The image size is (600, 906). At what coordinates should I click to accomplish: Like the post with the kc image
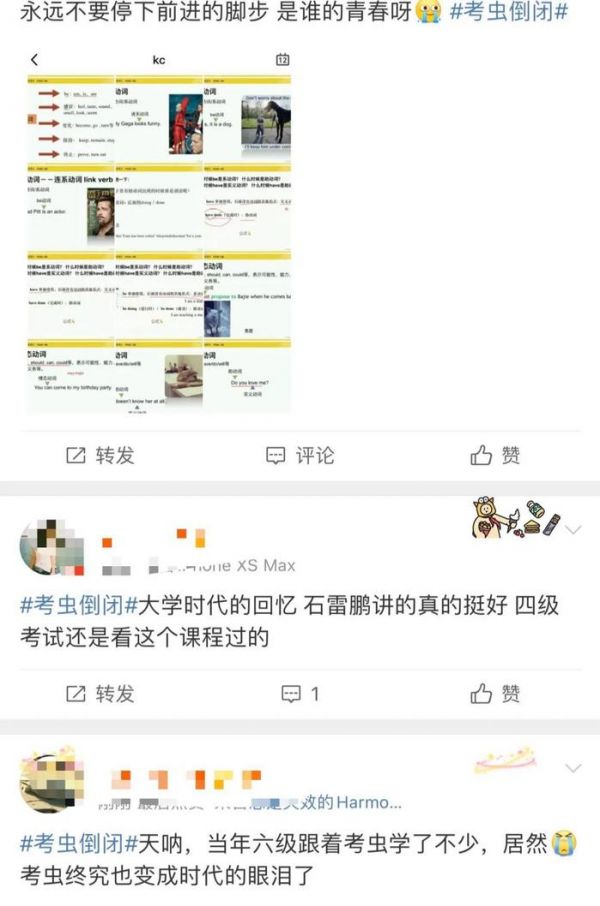pos(496,455)
